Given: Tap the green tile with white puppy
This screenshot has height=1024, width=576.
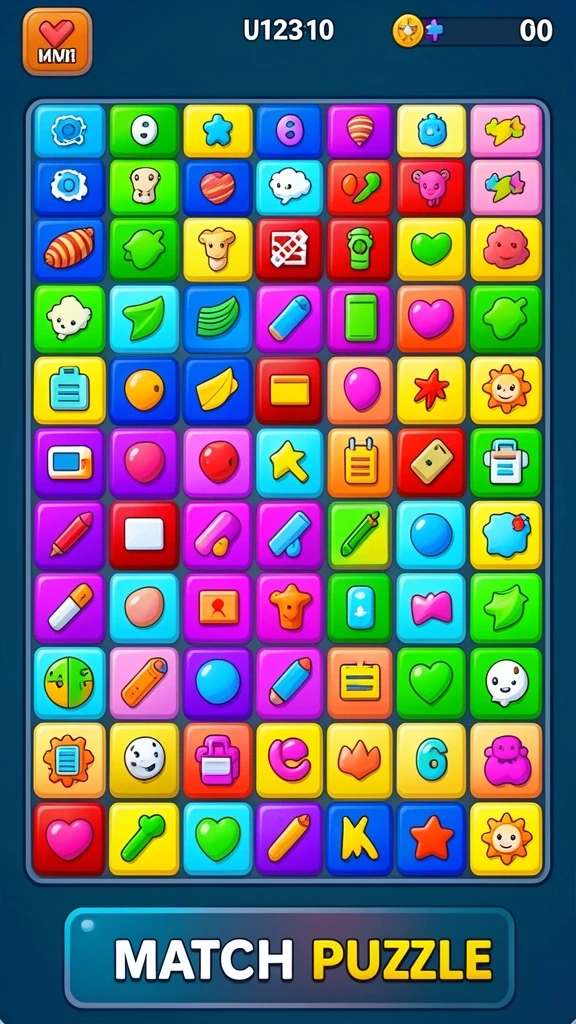Looking at the screenshot, I should [x=69, y=319].
